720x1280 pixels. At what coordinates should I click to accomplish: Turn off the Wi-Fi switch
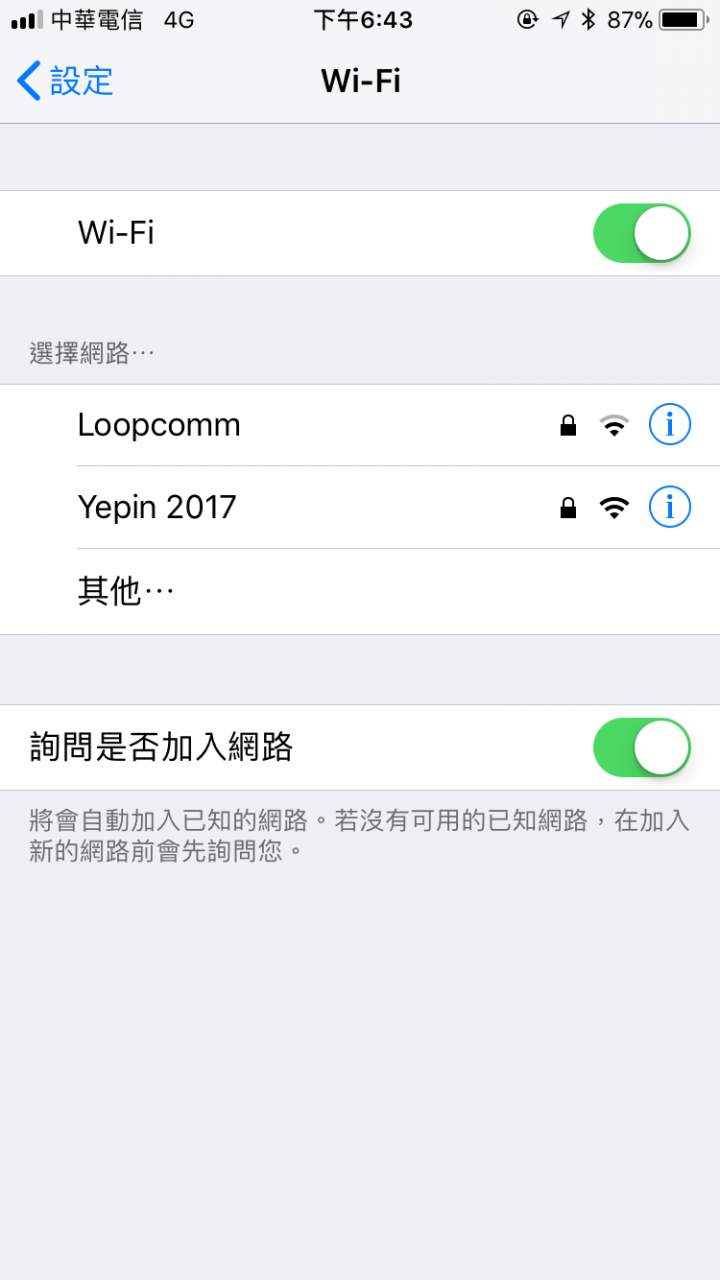pyautogui.click(x=641, y=233)
